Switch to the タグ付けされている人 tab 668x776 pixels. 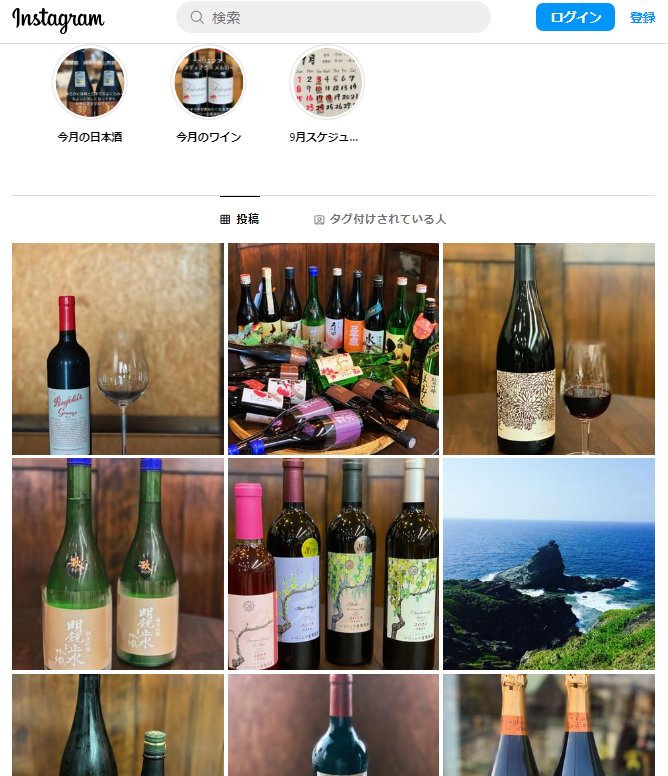[x=380, y=219]
